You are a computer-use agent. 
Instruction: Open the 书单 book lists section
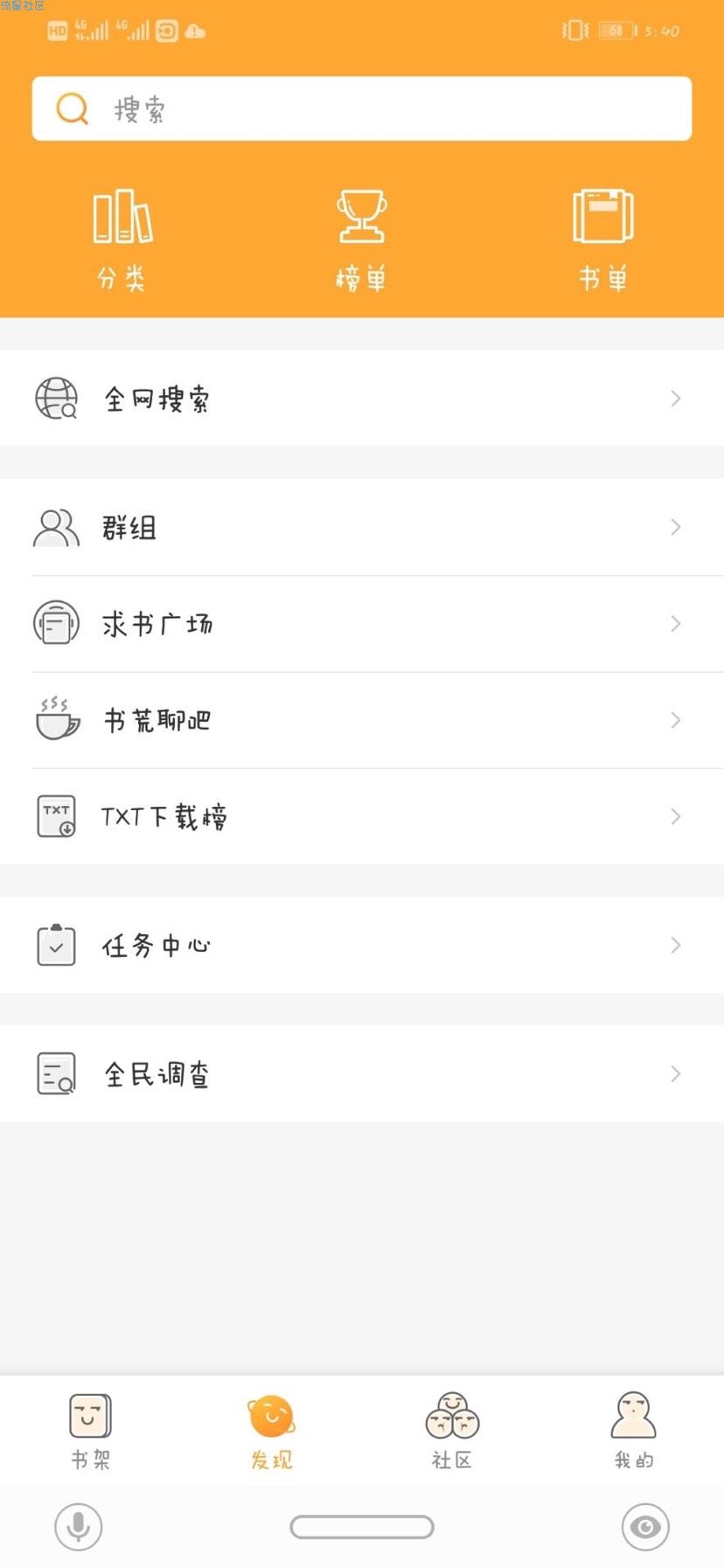point(602,240)
